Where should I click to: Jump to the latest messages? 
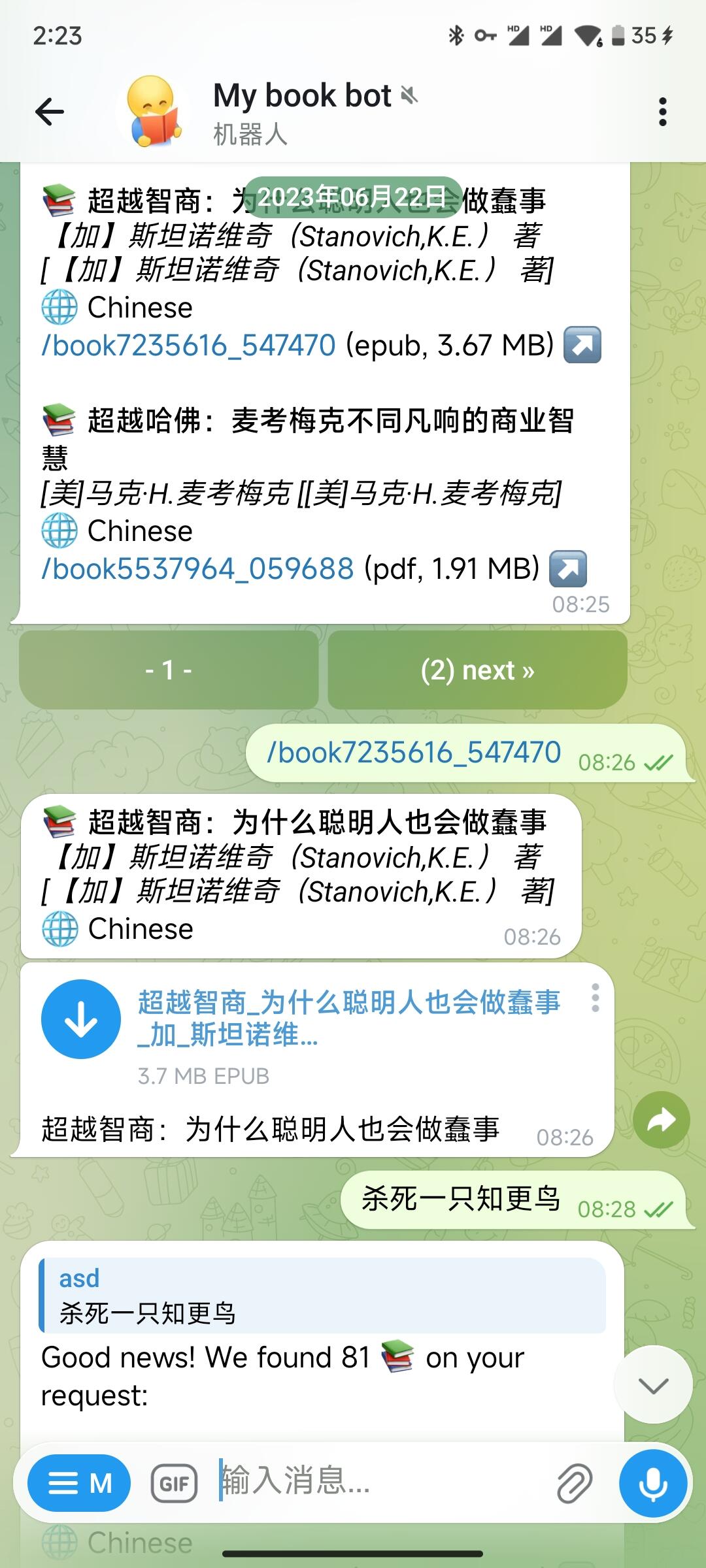[653, 1385]
